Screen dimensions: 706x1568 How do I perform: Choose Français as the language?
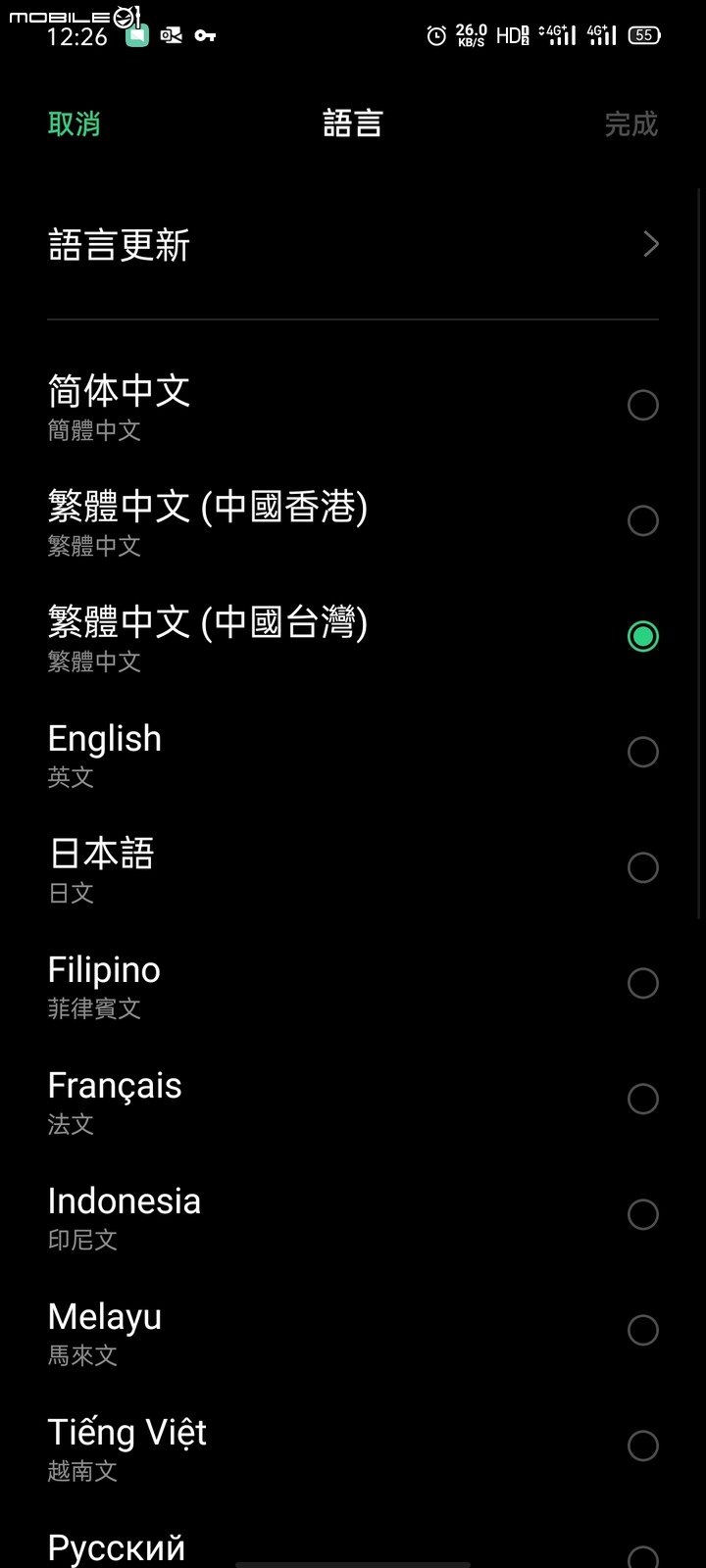tap(353, 1100)
